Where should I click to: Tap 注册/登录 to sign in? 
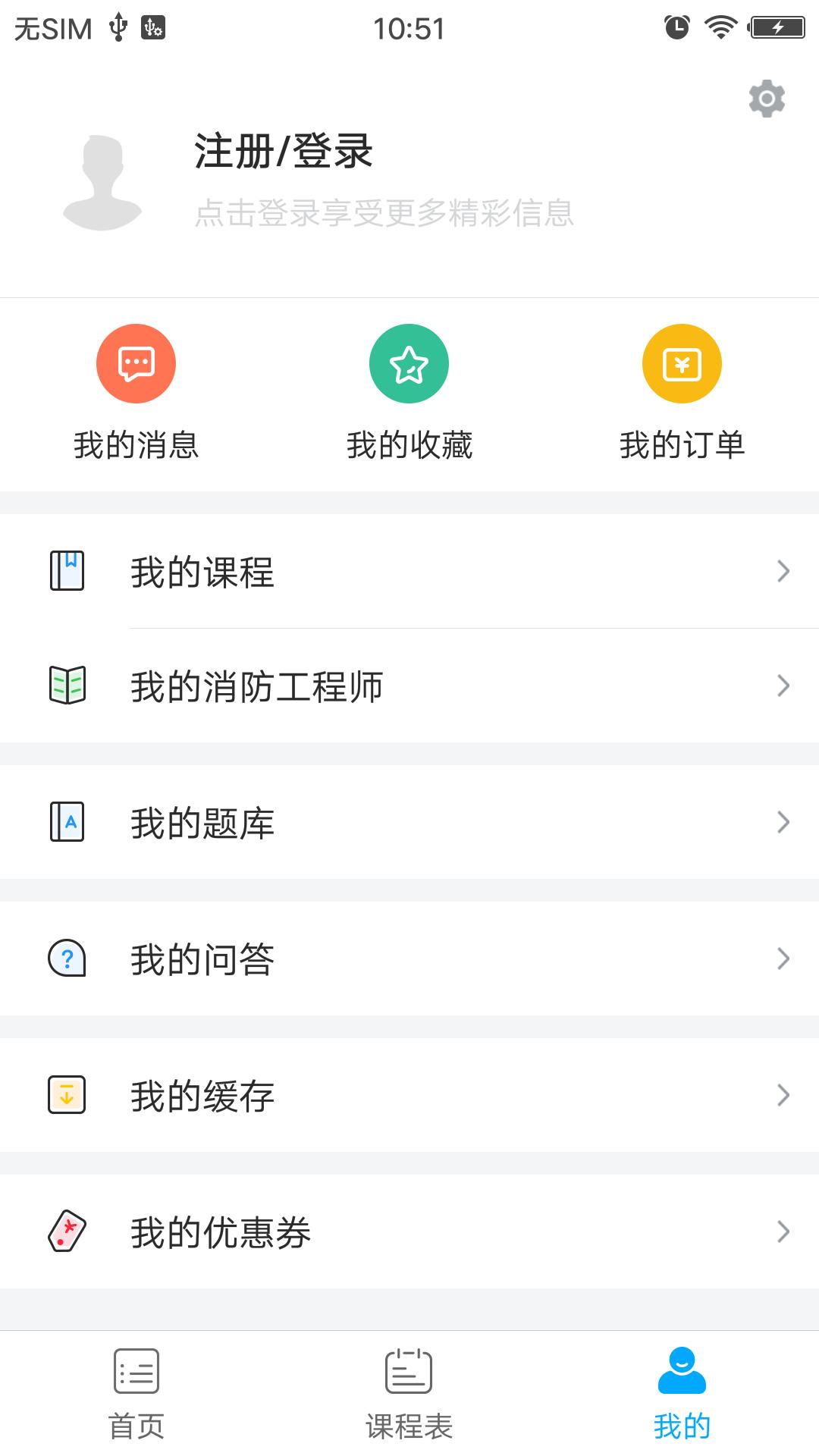point(284,151)
